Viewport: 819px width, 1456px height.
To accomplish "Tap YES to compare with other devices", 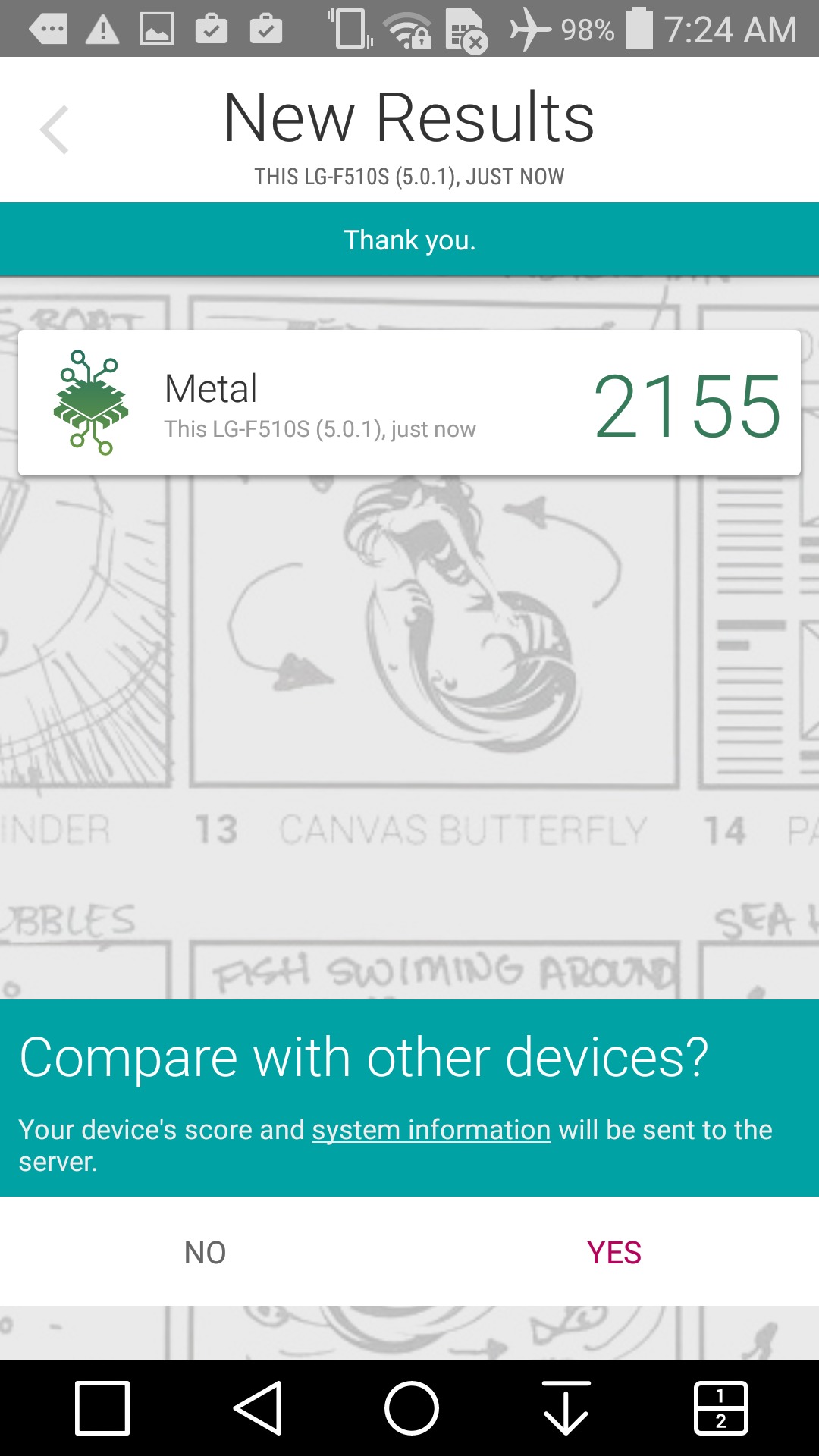I will [x=613, y=1253].
